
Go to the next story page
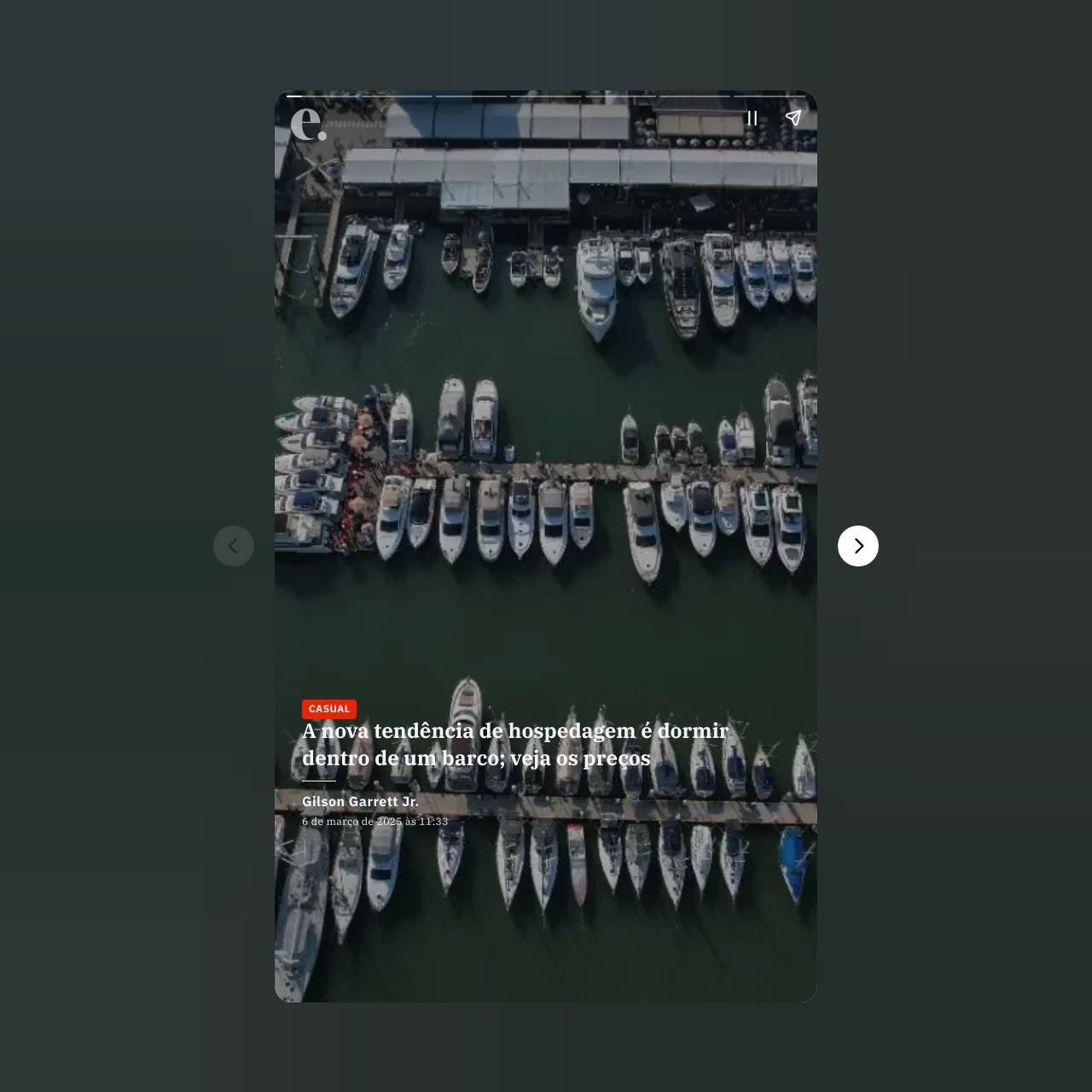[x=857, y=546]
